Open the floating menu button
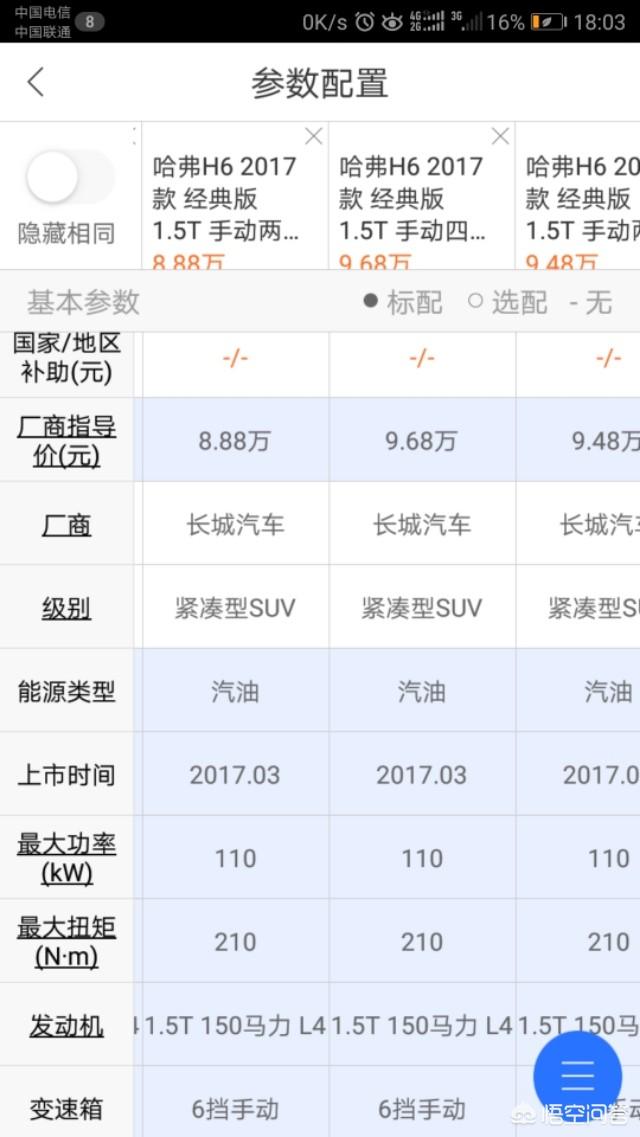 coord(577,1075)
